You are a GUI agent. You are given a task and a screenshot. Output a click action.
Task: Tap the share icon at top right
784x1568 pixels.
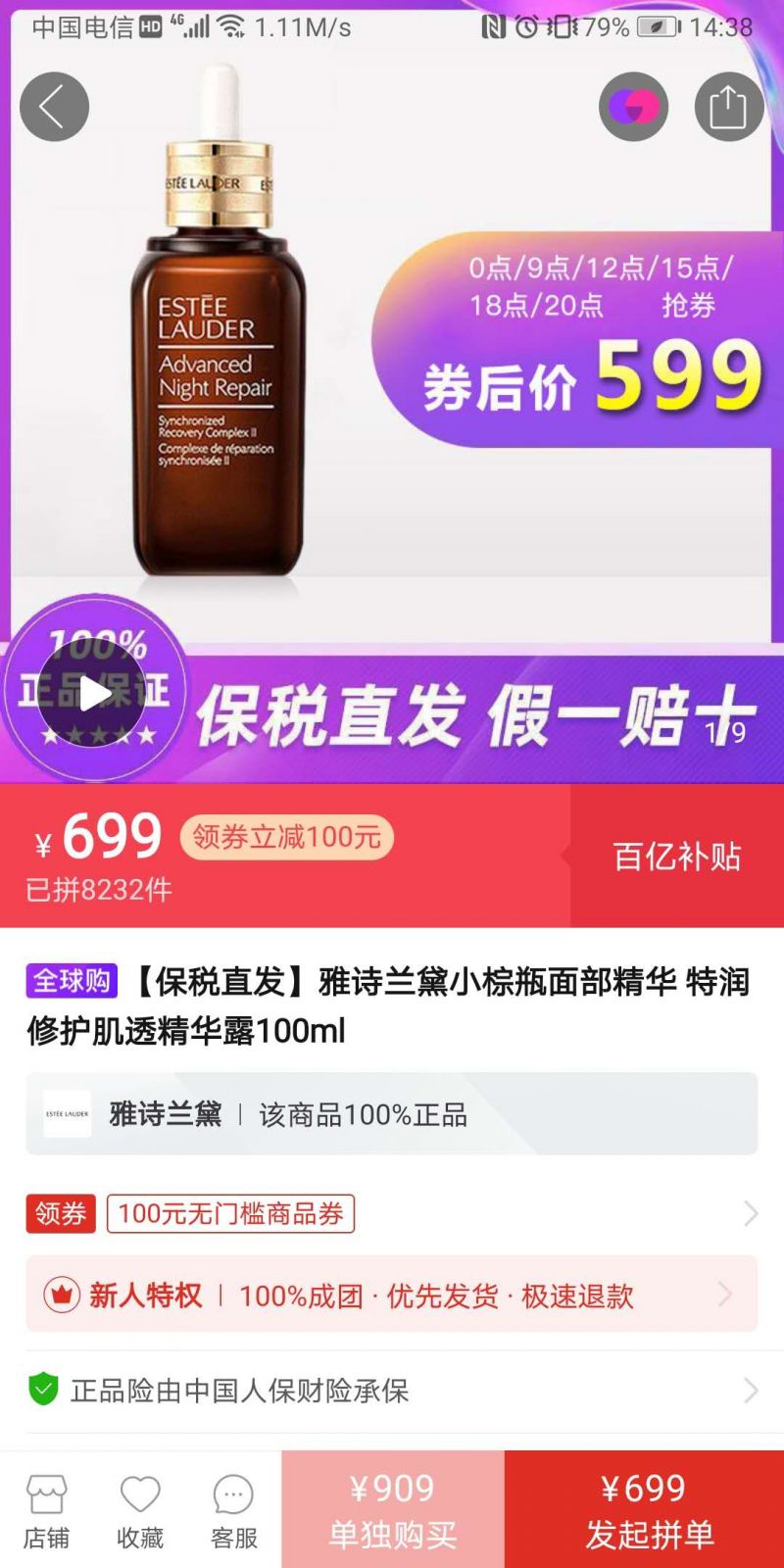(x=728, y=107)
